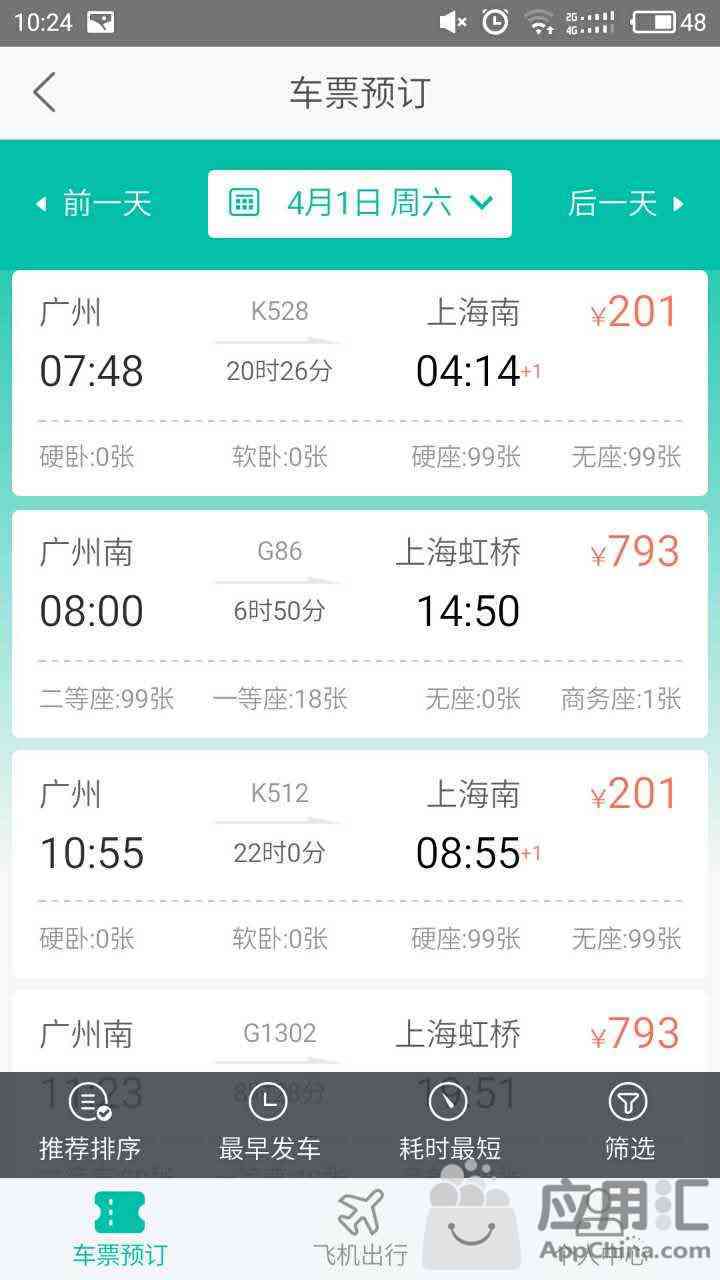Open train K528 departing 07:48
720x1280 pixels.
(360, 383)
